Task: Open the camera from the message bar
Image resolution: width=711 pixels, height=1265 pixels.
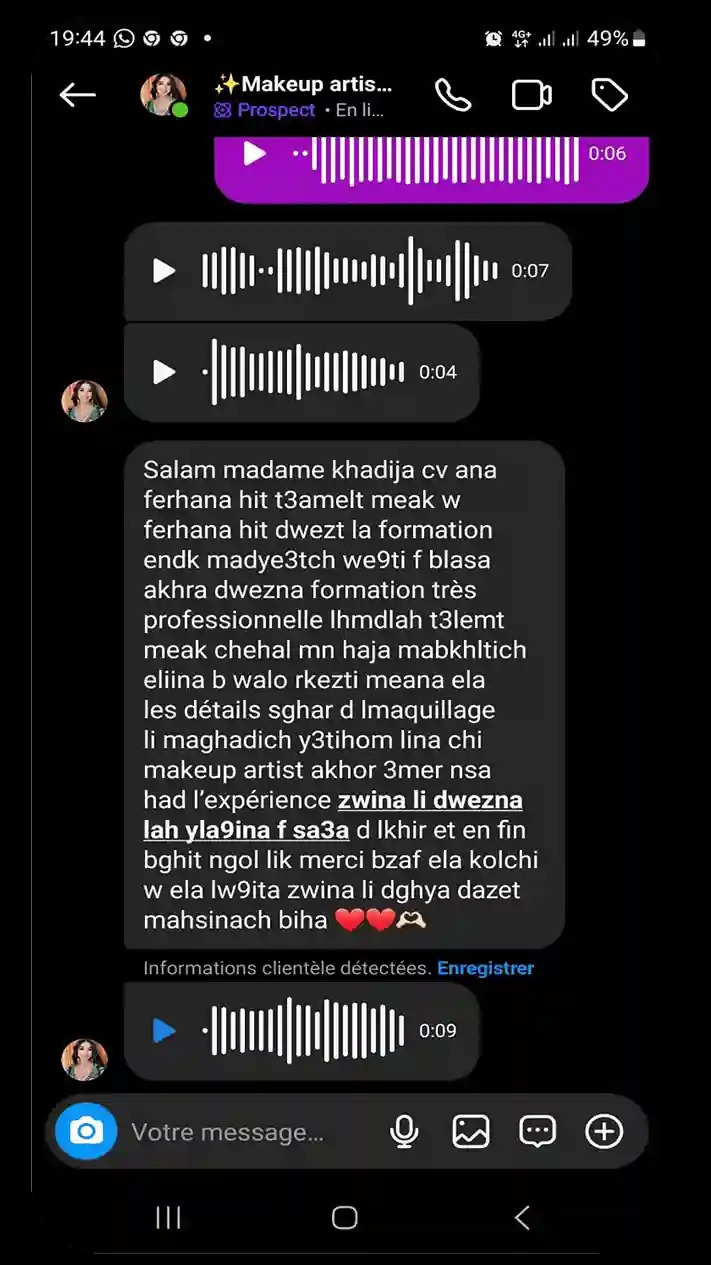Action: (x=86, y=1131)
